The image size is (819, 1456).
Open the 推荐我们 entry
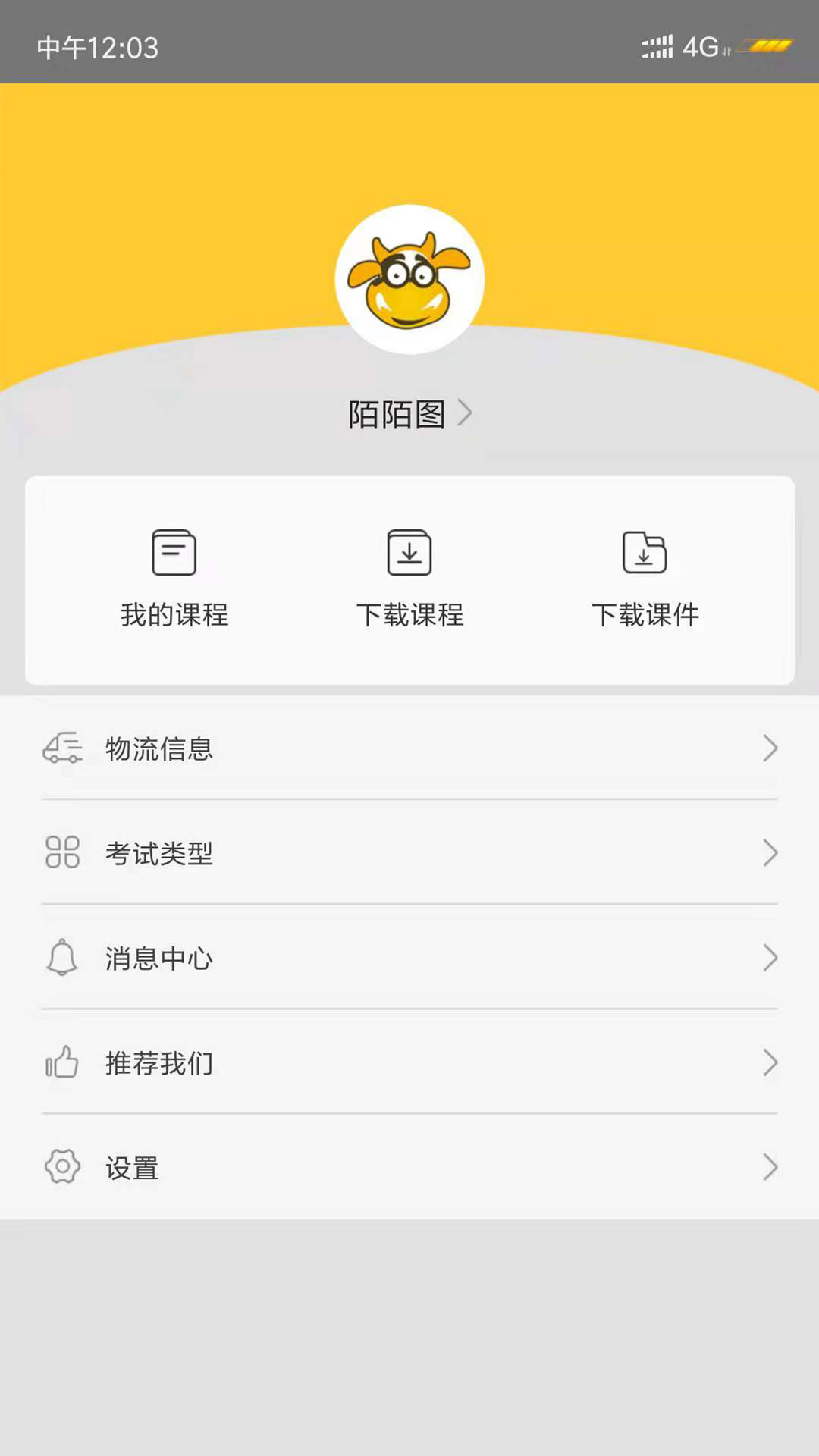pos(409,1063)
